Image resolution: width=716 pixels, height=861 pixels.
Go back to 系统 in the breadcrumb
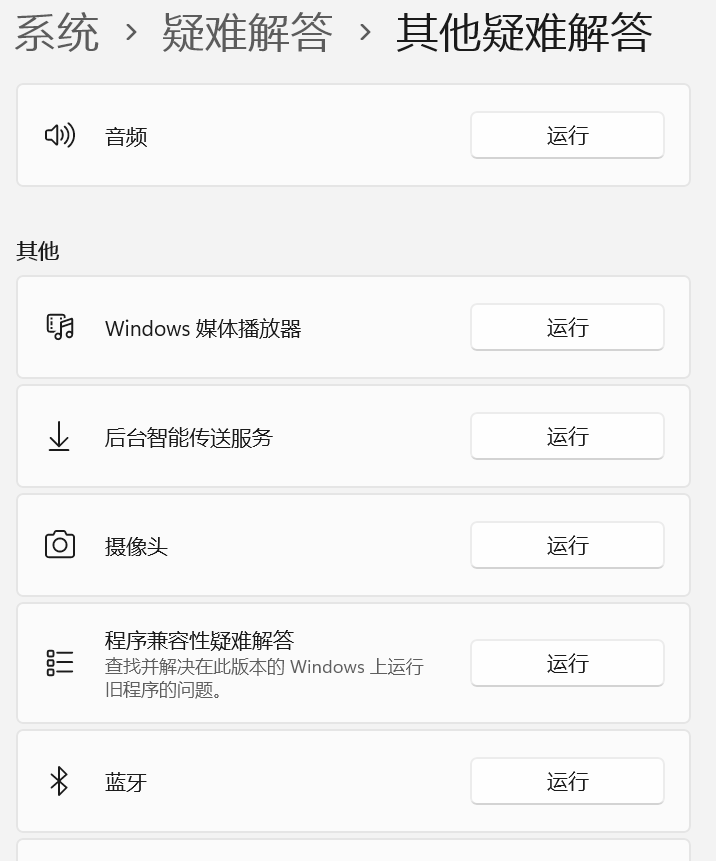click(x=57, y=32)
